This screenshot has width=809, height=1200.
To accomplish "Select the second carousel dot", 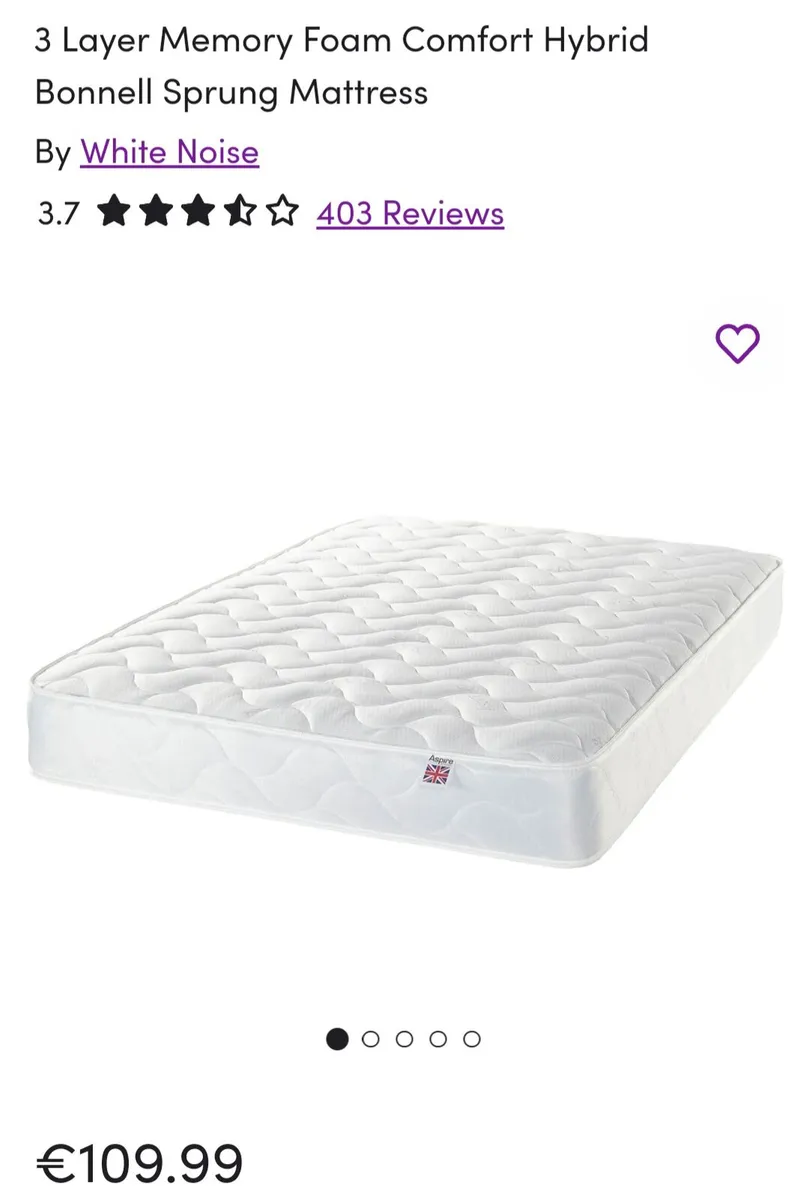I will tap(370, 1038).
